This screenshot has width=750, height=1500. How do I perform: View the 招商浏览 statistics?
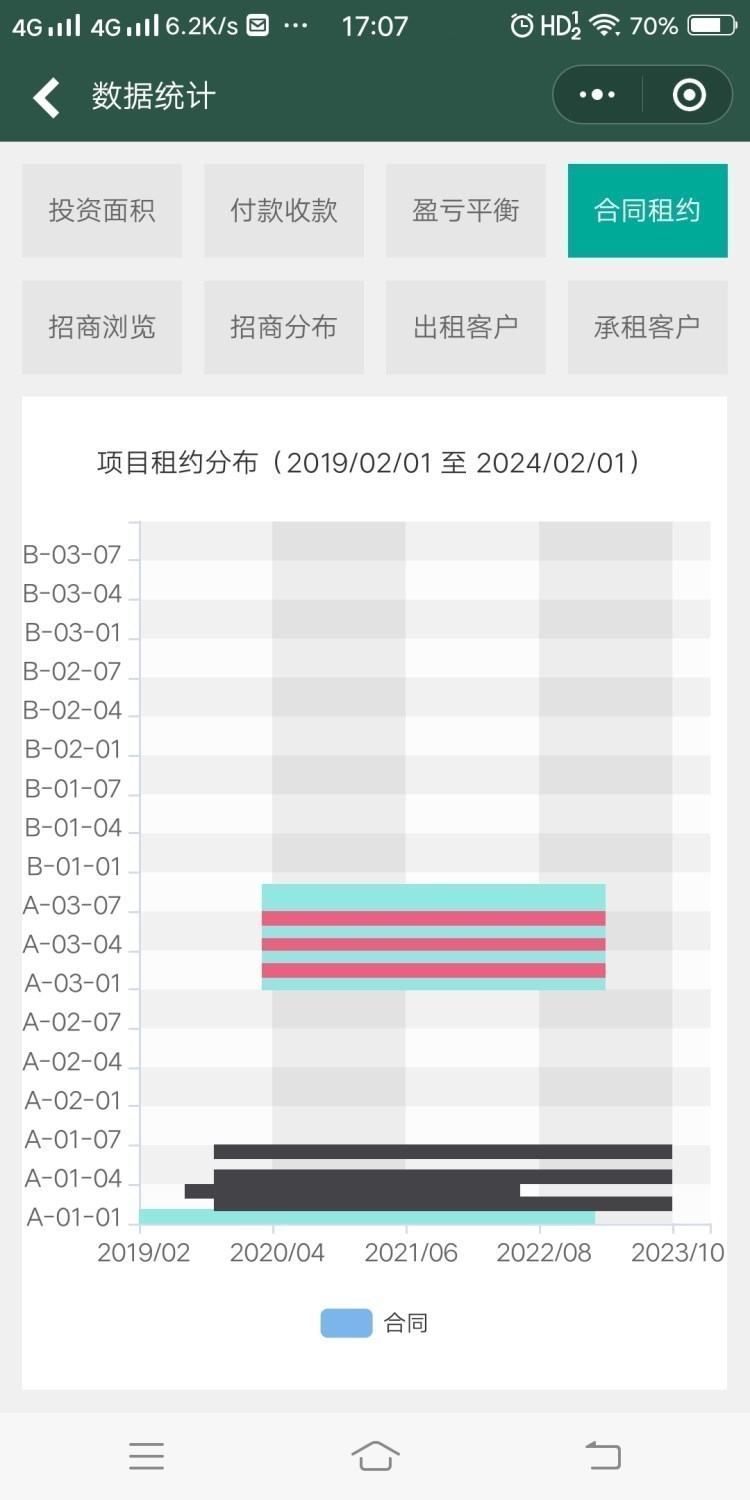[x=102, y=327]
